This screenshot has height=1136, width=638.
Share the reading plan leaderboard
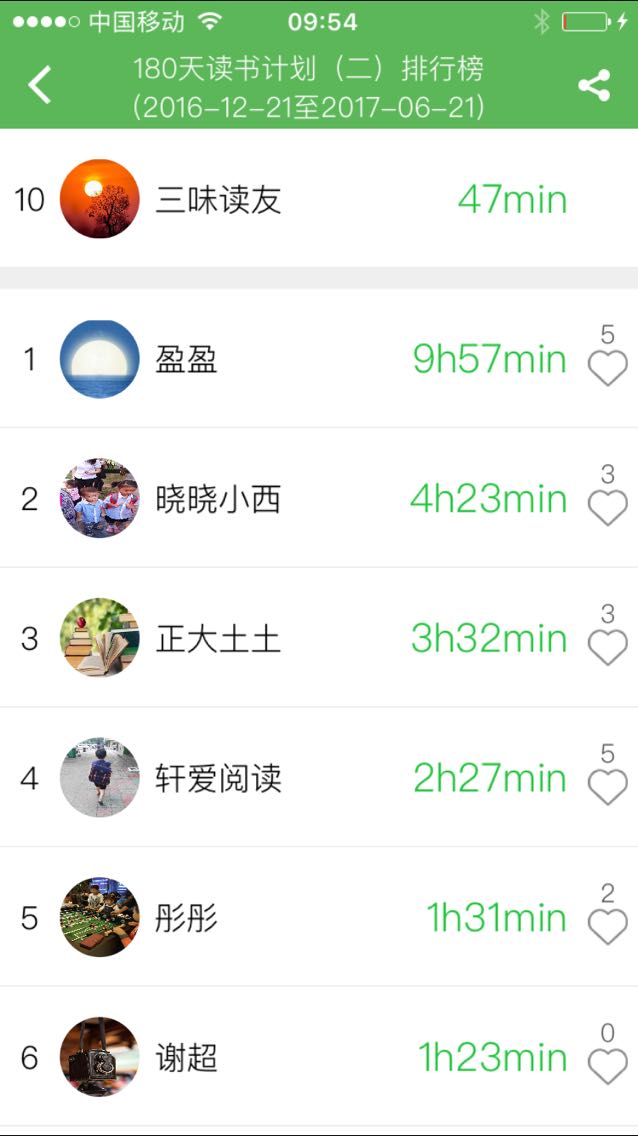[594, 85]
